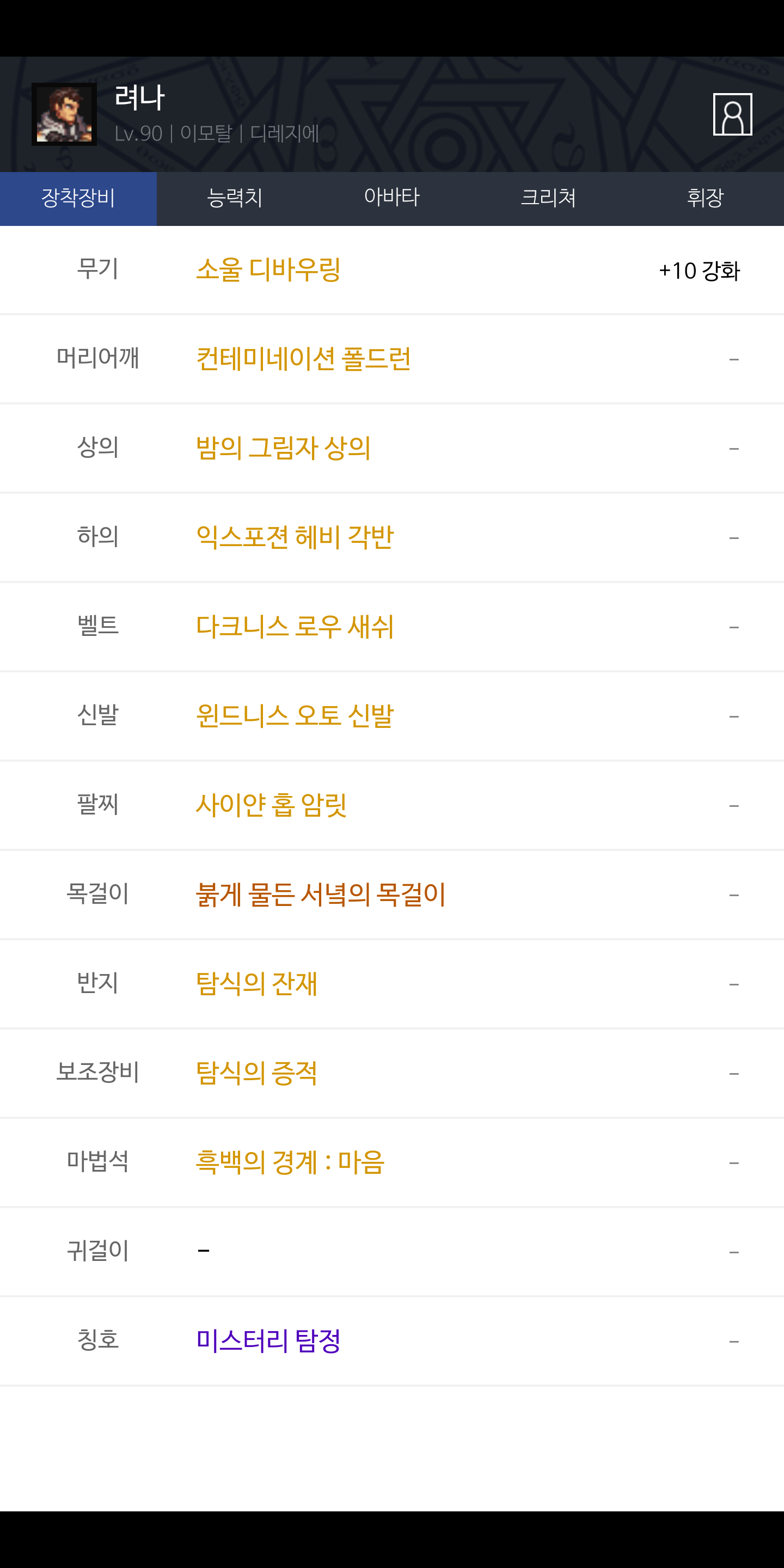The width and height of the screenshot is (784, 1568).
Task: Open the belt item 다크니스 로우 새쉬
Action: click(x=295, y=626)
